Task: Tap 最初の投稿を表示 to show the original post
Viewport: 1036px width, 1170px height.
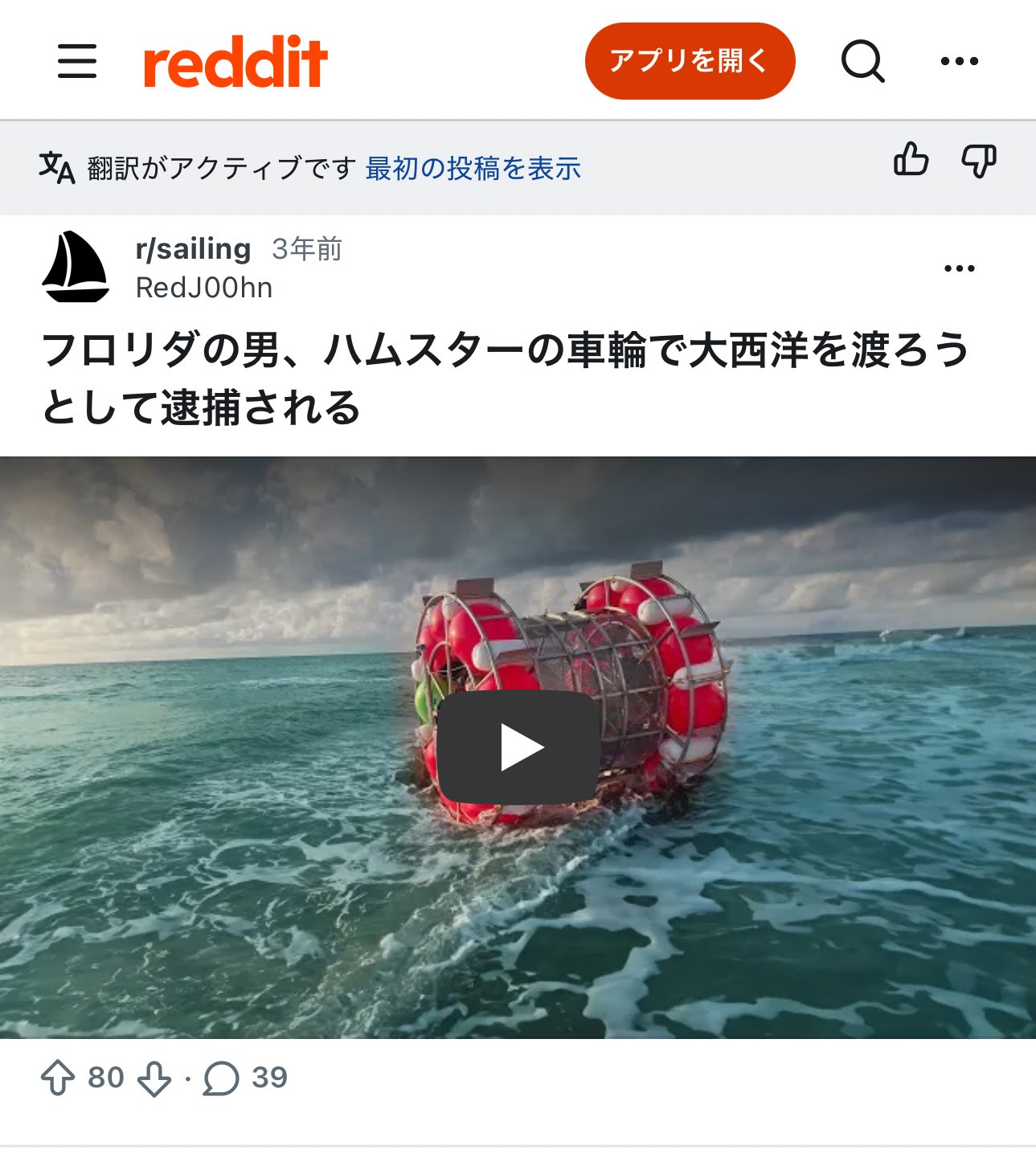Action: (473, 169)
